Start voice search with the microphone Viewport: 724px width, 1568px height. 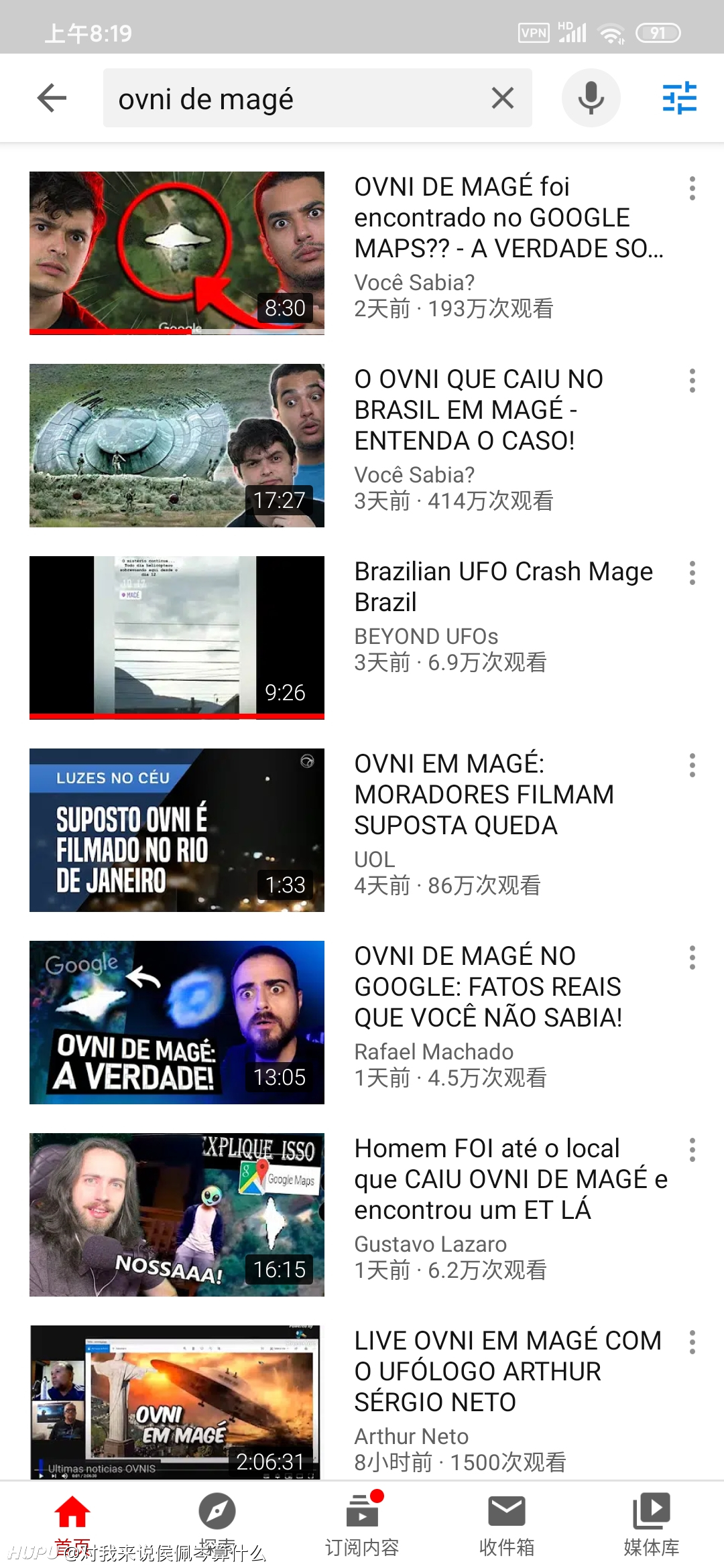[x=591, y=99]
